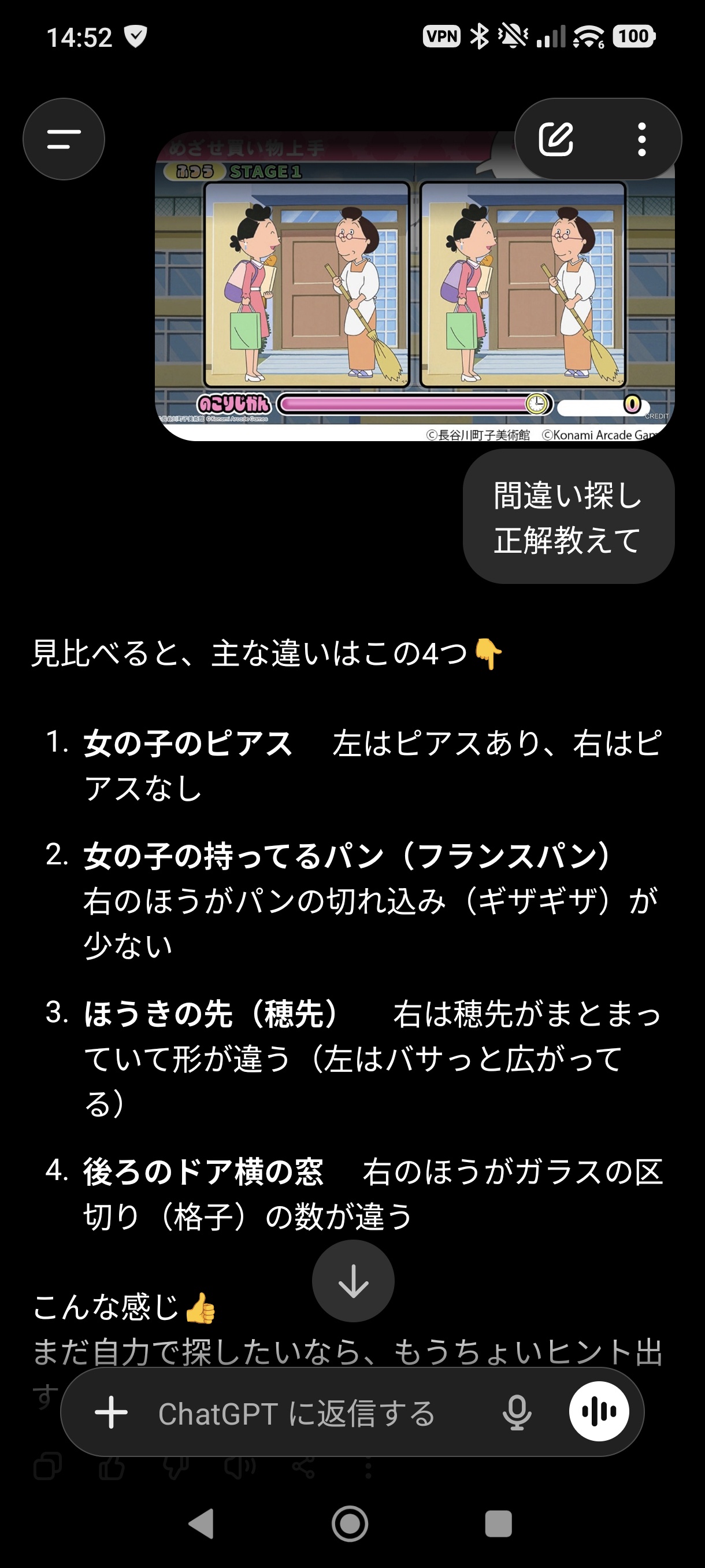Start dictation with the microphone icon
705x1568 pixels.
click(517, 1412)
